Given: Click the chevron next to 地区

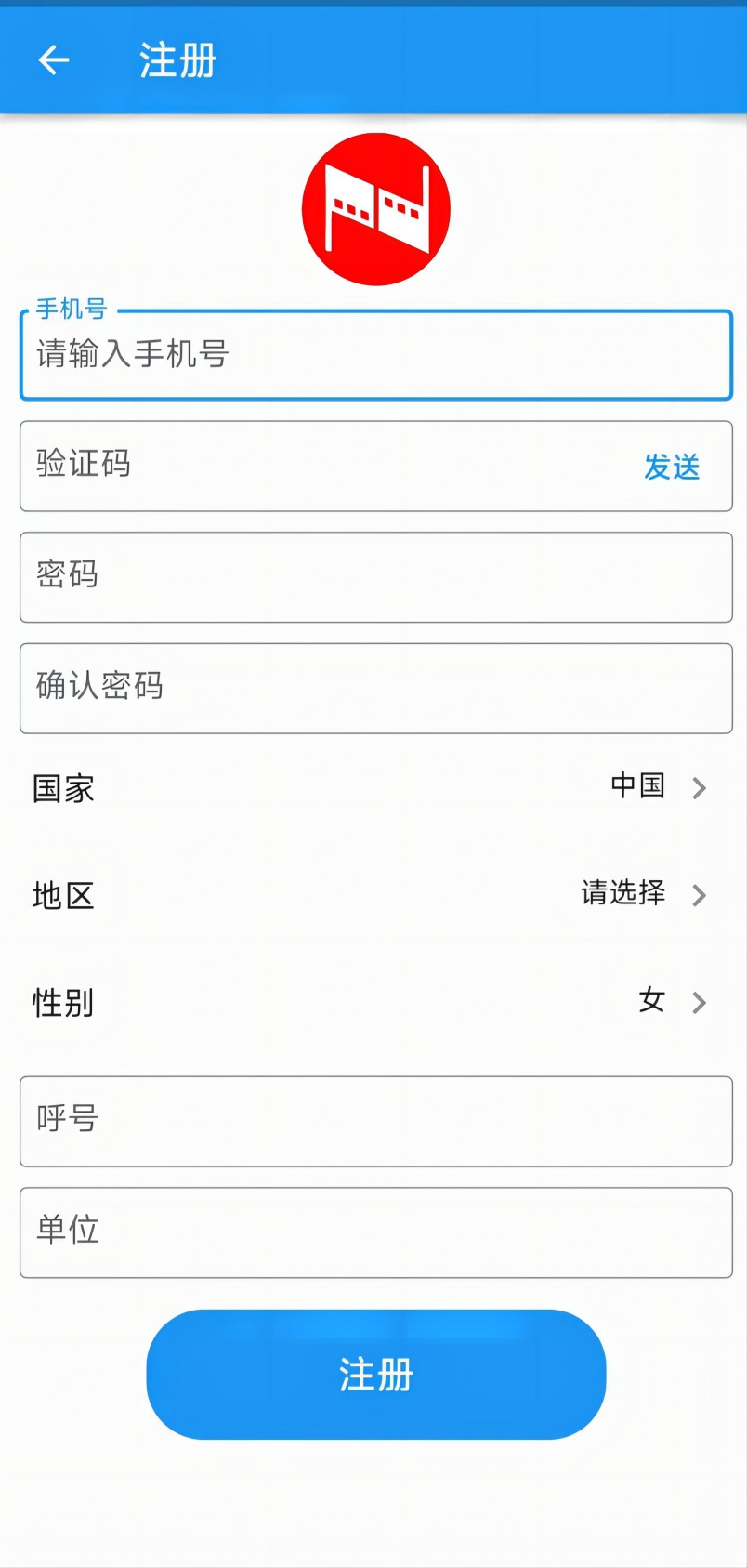Looking at the screenshot, I should click(699, 895).
